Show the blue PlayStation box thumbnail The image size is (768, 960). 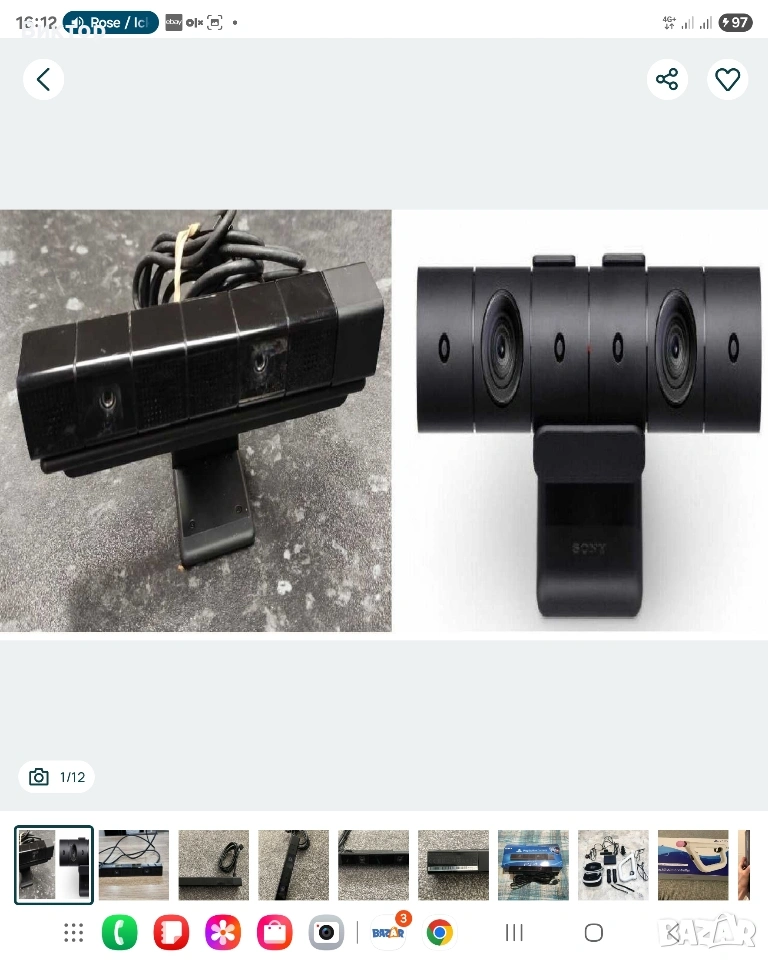[x=533, y=864]
